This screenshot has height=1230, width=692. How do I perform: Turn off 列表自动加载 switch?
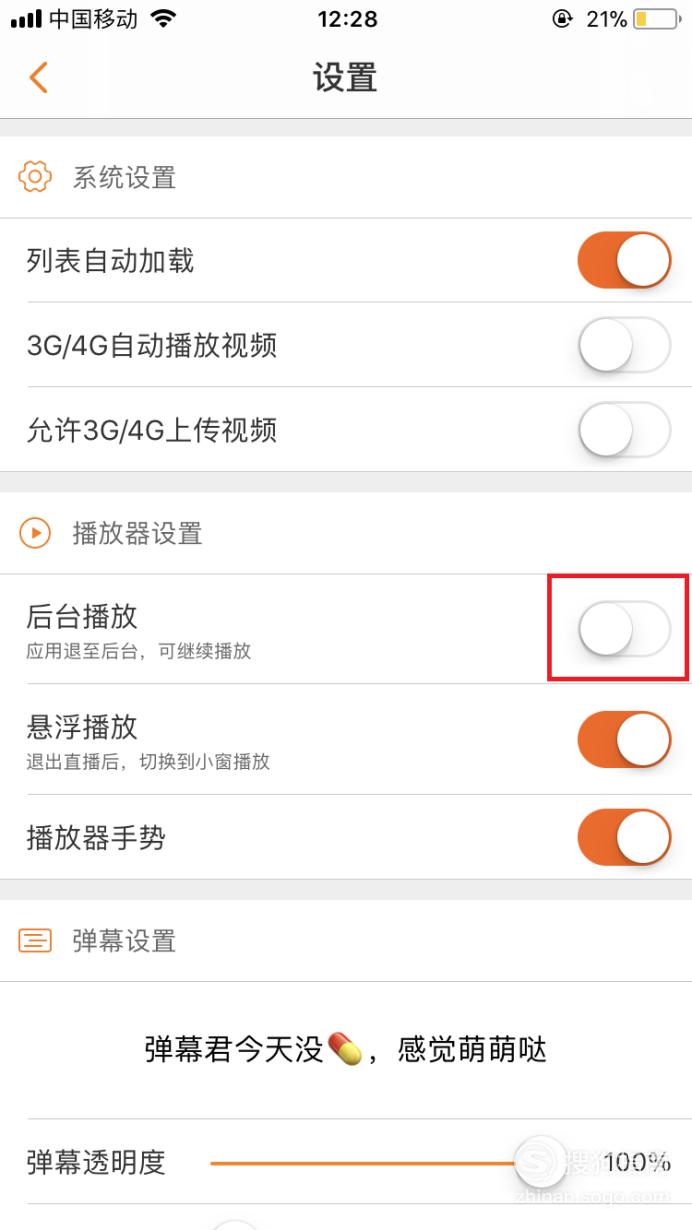[x=624, y=261]
